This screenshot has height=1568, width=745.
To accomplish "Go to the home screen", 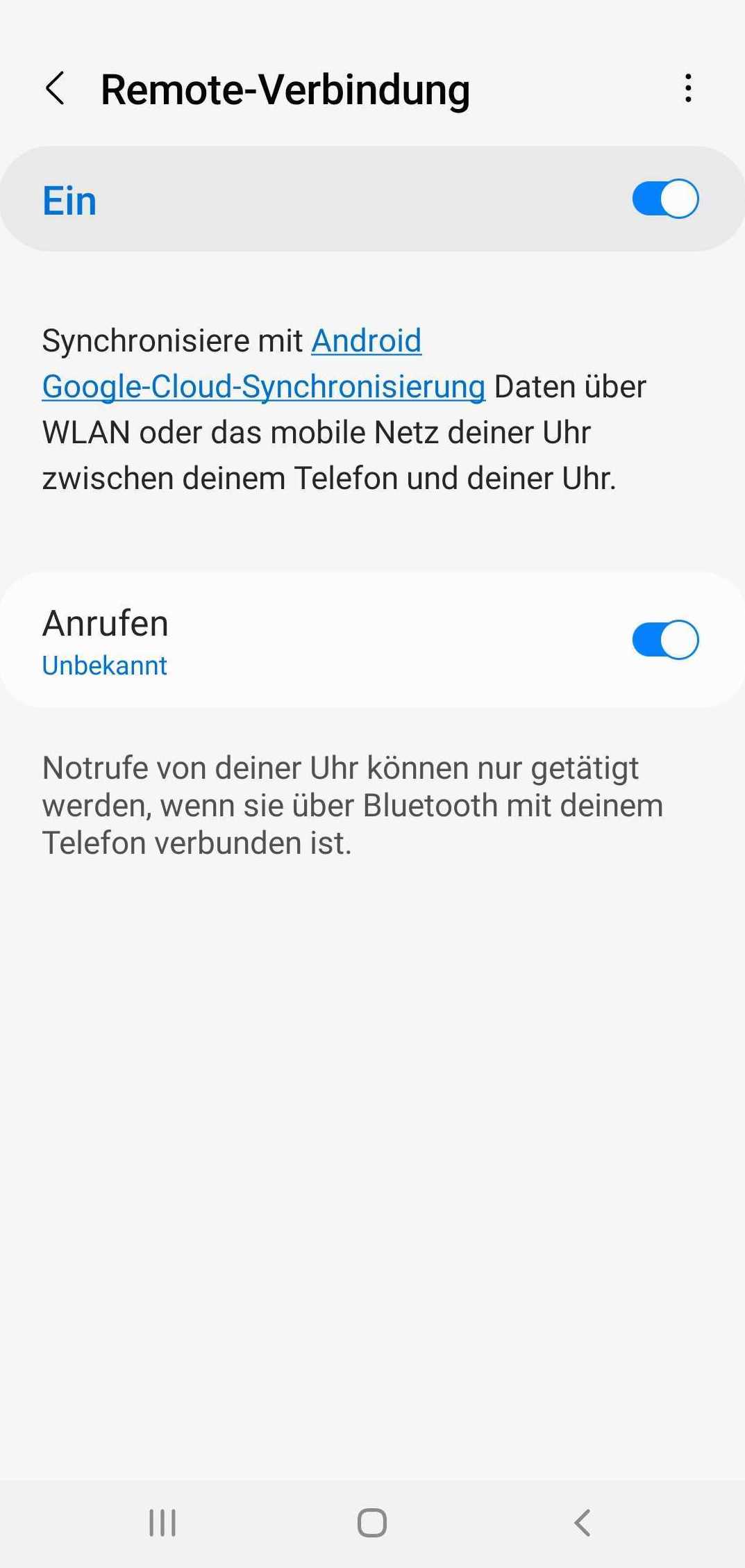I will tap(372, 1522).
